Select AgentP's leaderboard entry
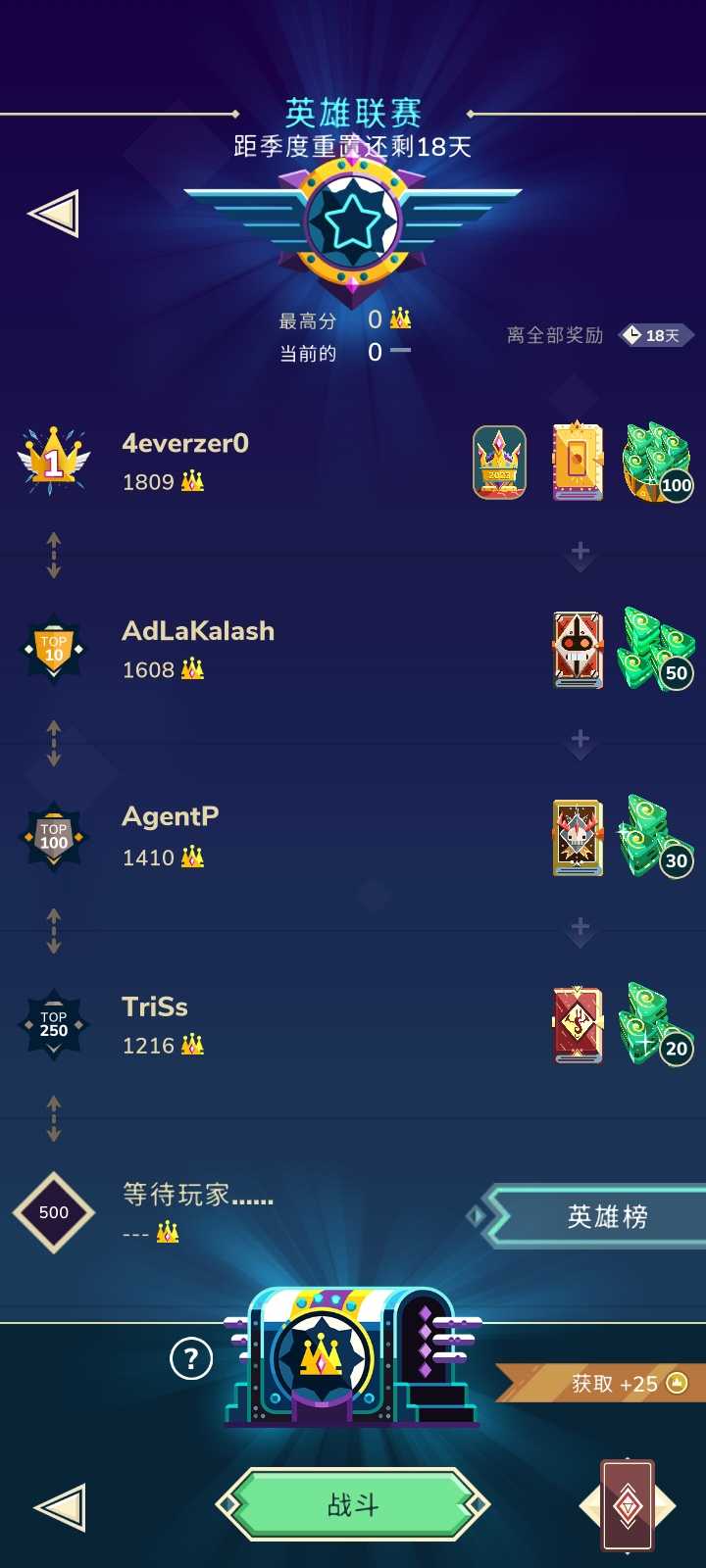The height and width of the screenshot is (1568, 706). pos(170,836)
